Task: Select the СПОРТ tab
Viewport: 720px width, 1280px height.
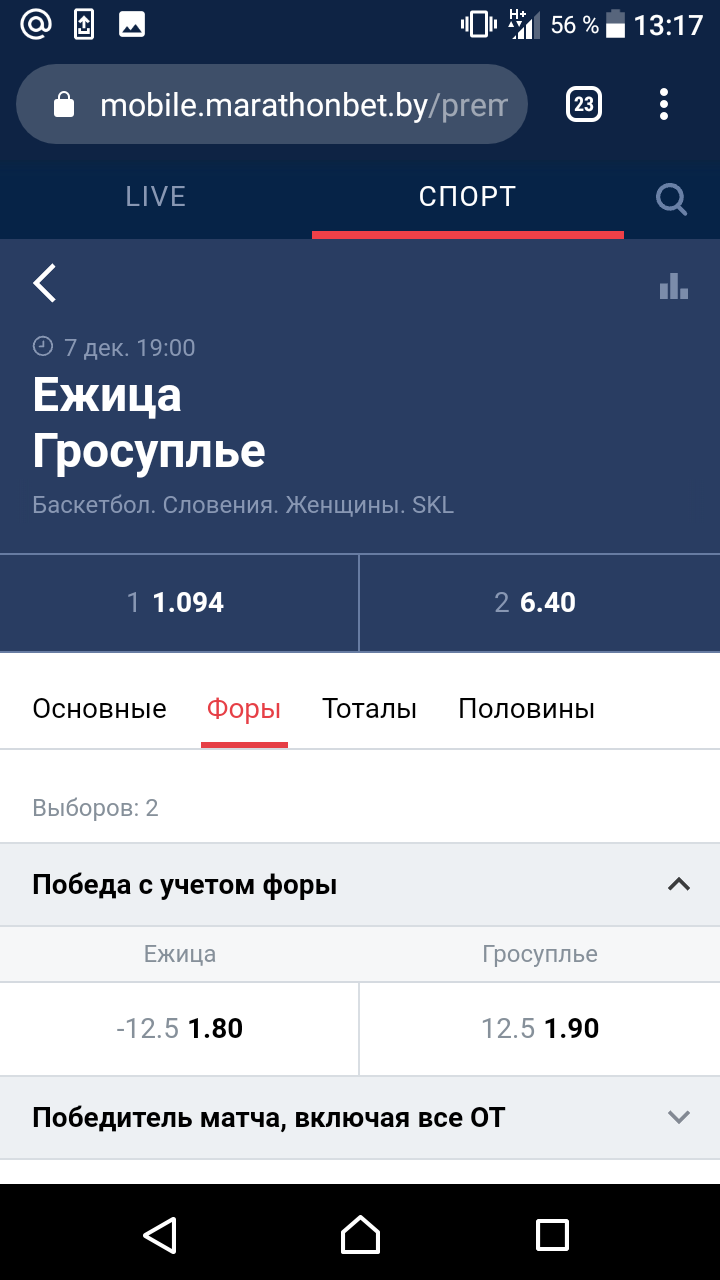Action: (x=467, y=197)
